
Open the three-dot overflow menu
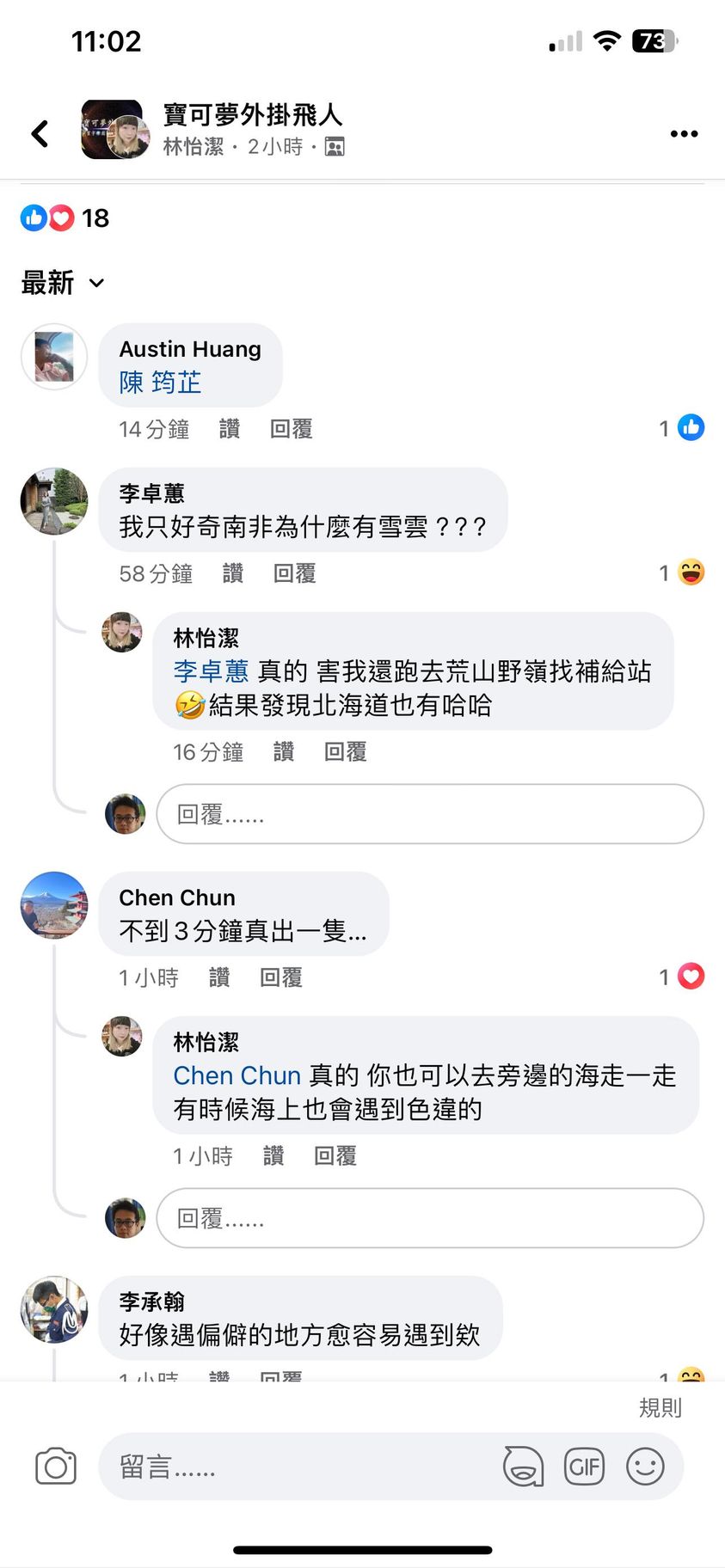(684, 134)
